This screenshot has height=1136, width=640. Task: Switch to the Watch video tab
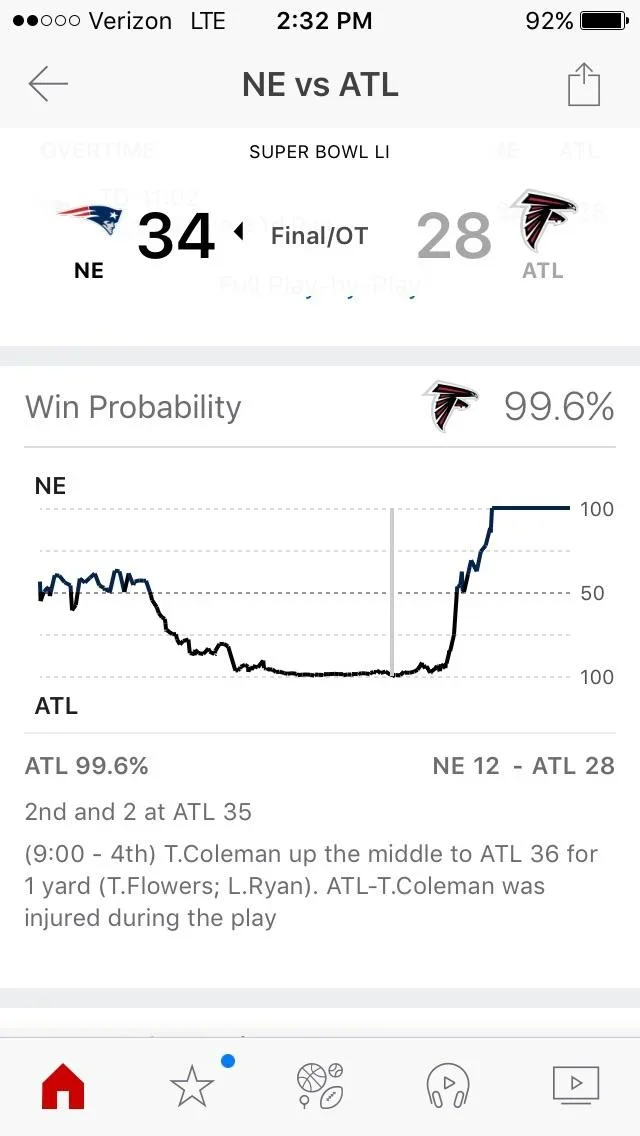point(576,1085)
